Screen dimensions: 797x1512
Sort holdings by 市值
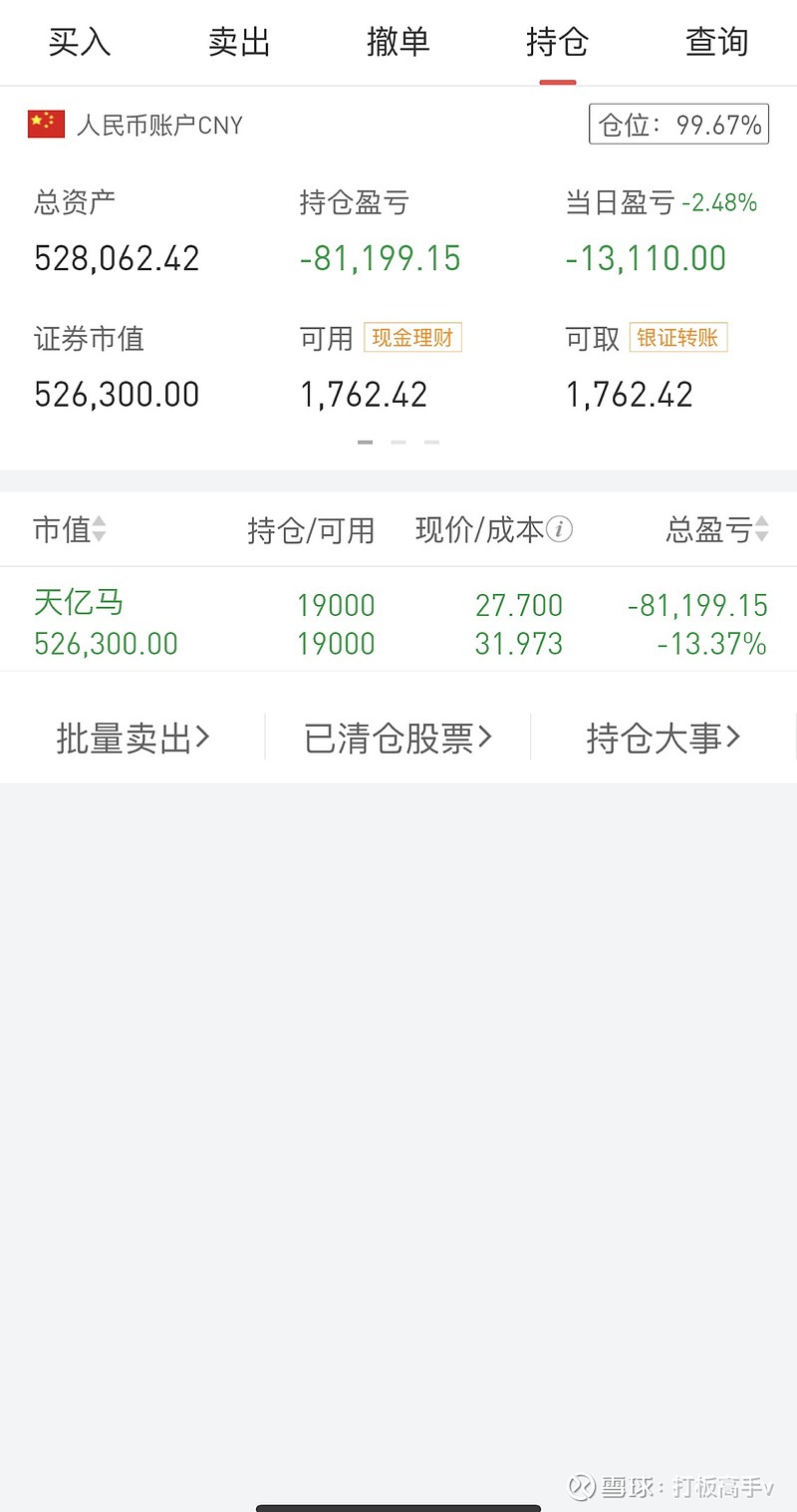click(69, 529)
